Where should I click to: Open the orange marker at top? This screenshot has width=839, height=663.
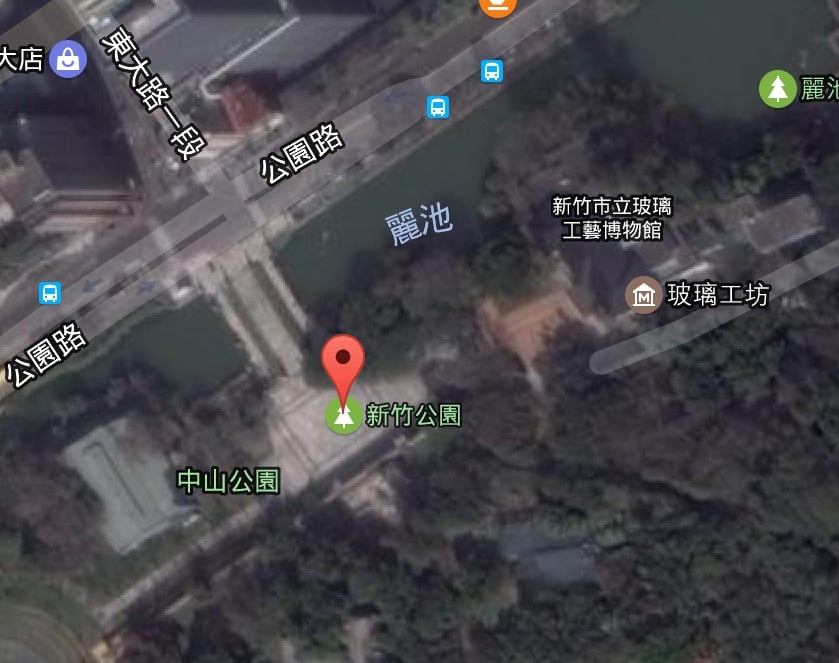point(497,6)
